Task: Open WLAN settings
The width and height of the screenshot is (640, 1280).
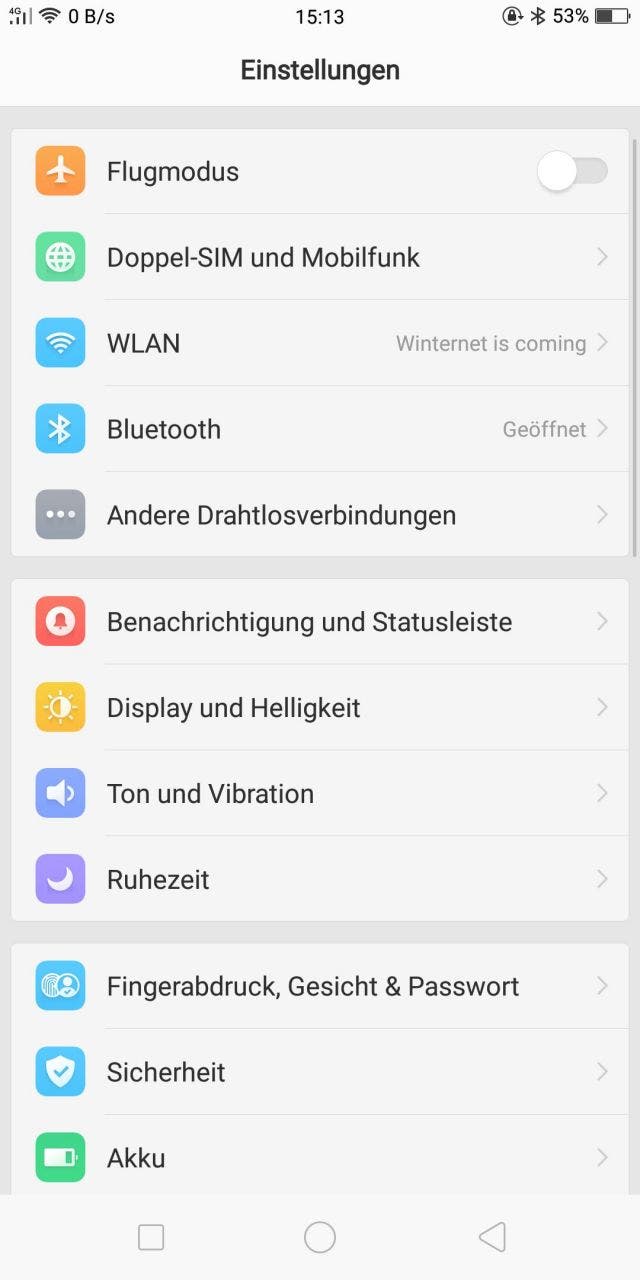Action: [x=320, y=343]
